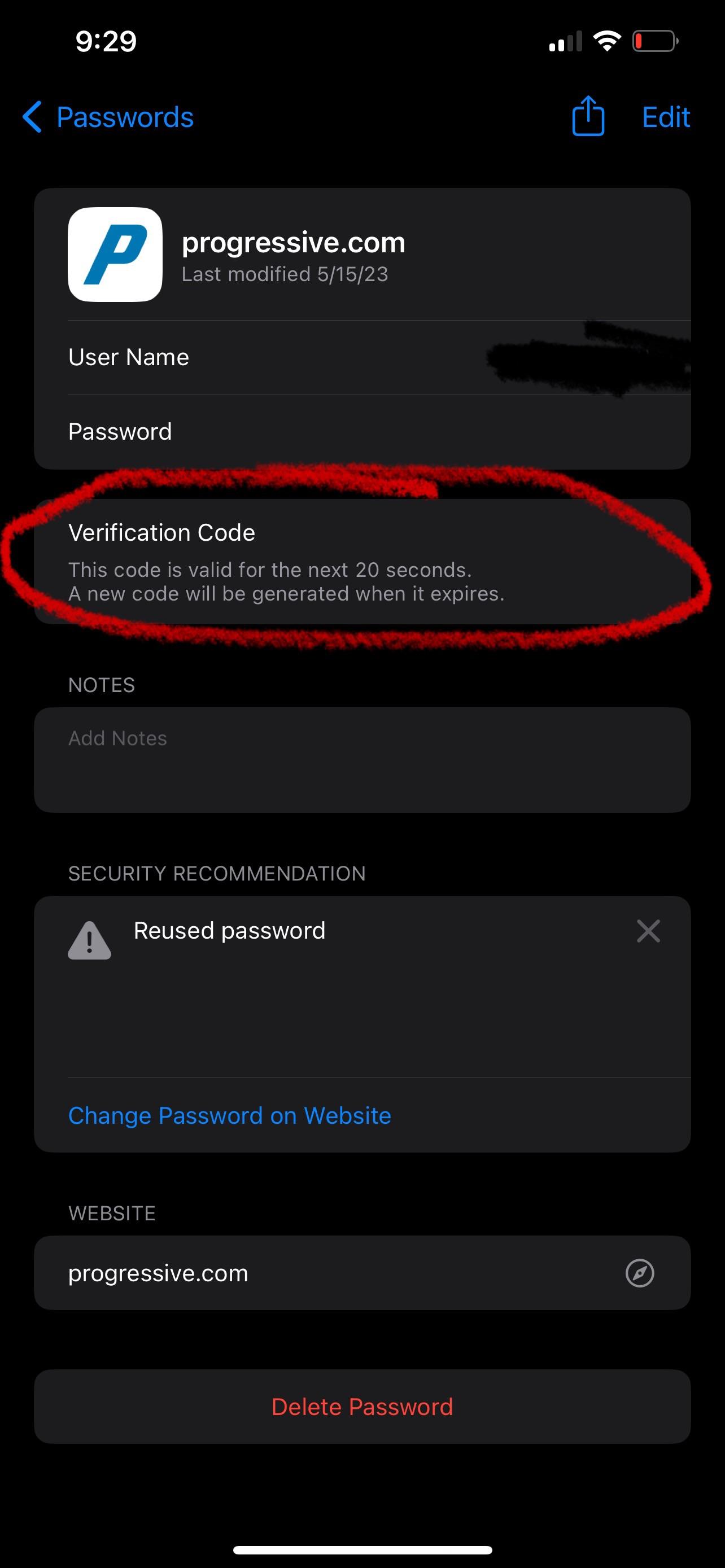The image size is (725, 1568).
Task: Tap the cellular signal bars indicator
Action: pos(563,41)
